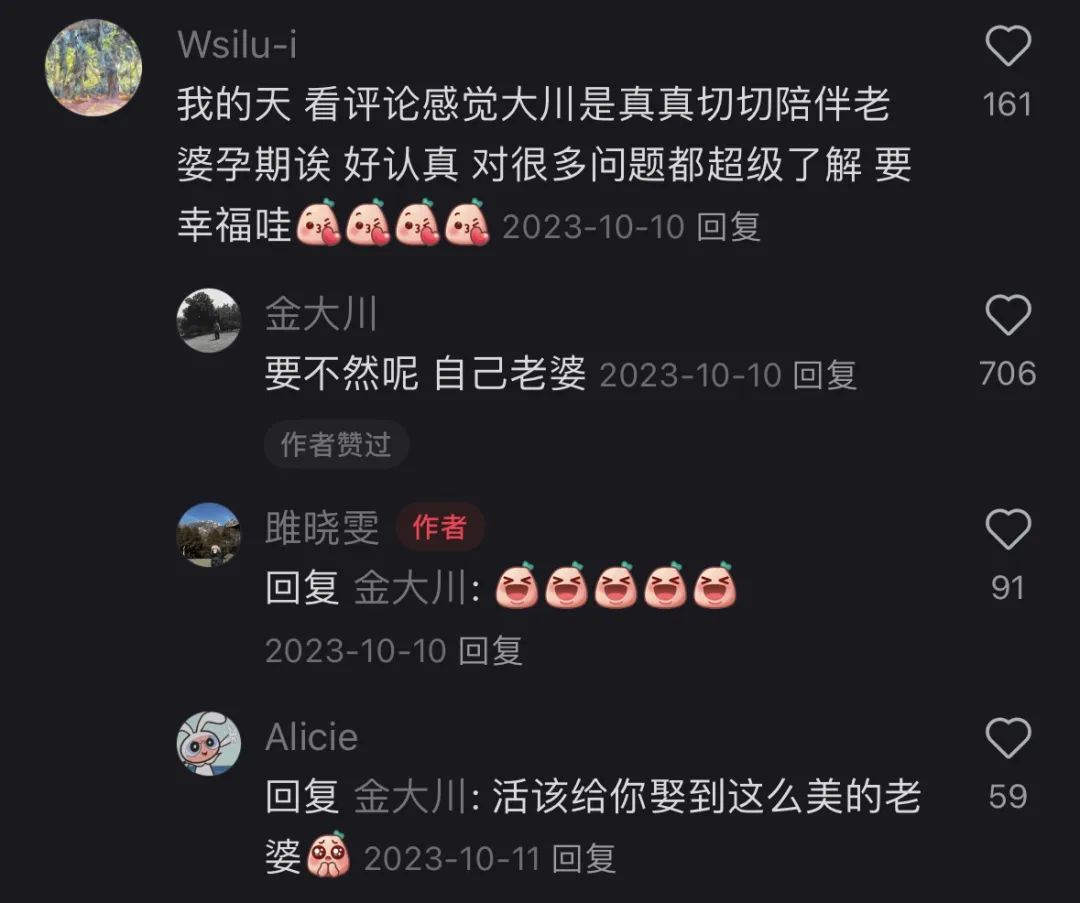The height and width of the screenshot is (903, 1080).
Task: Open 金大川's profile avatar
Action: (x=208, y=320)
